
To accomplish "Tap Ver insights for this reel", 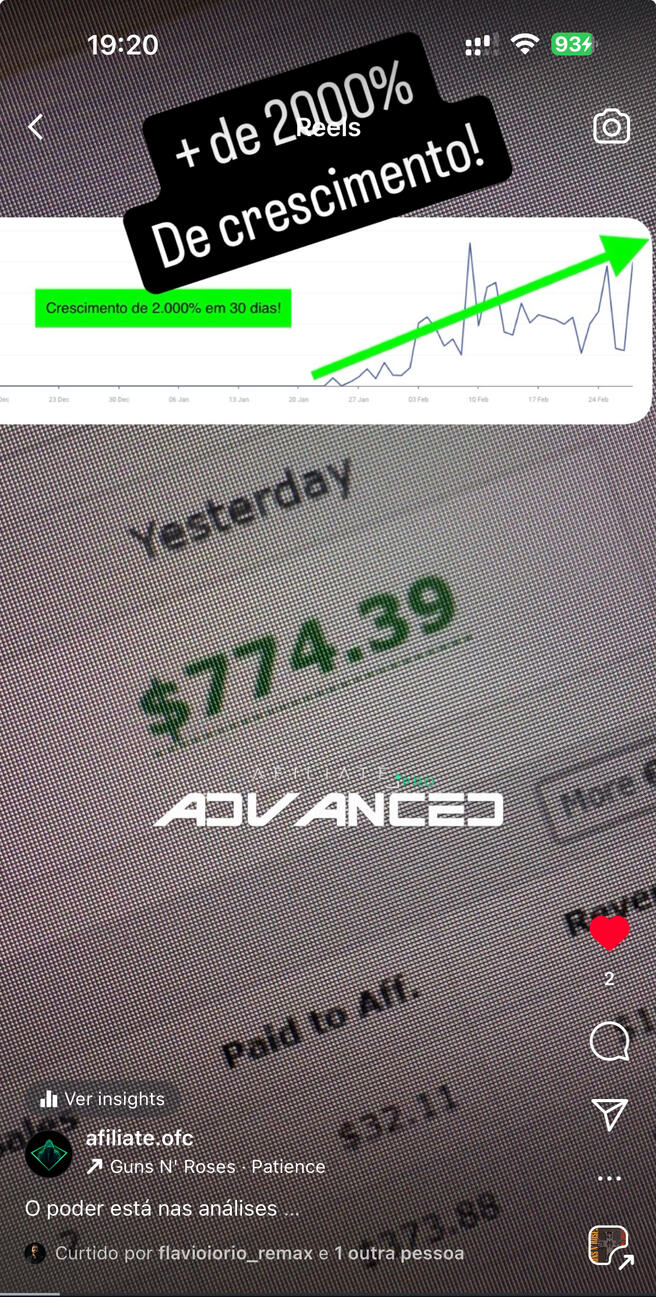I will (102, 1099).
